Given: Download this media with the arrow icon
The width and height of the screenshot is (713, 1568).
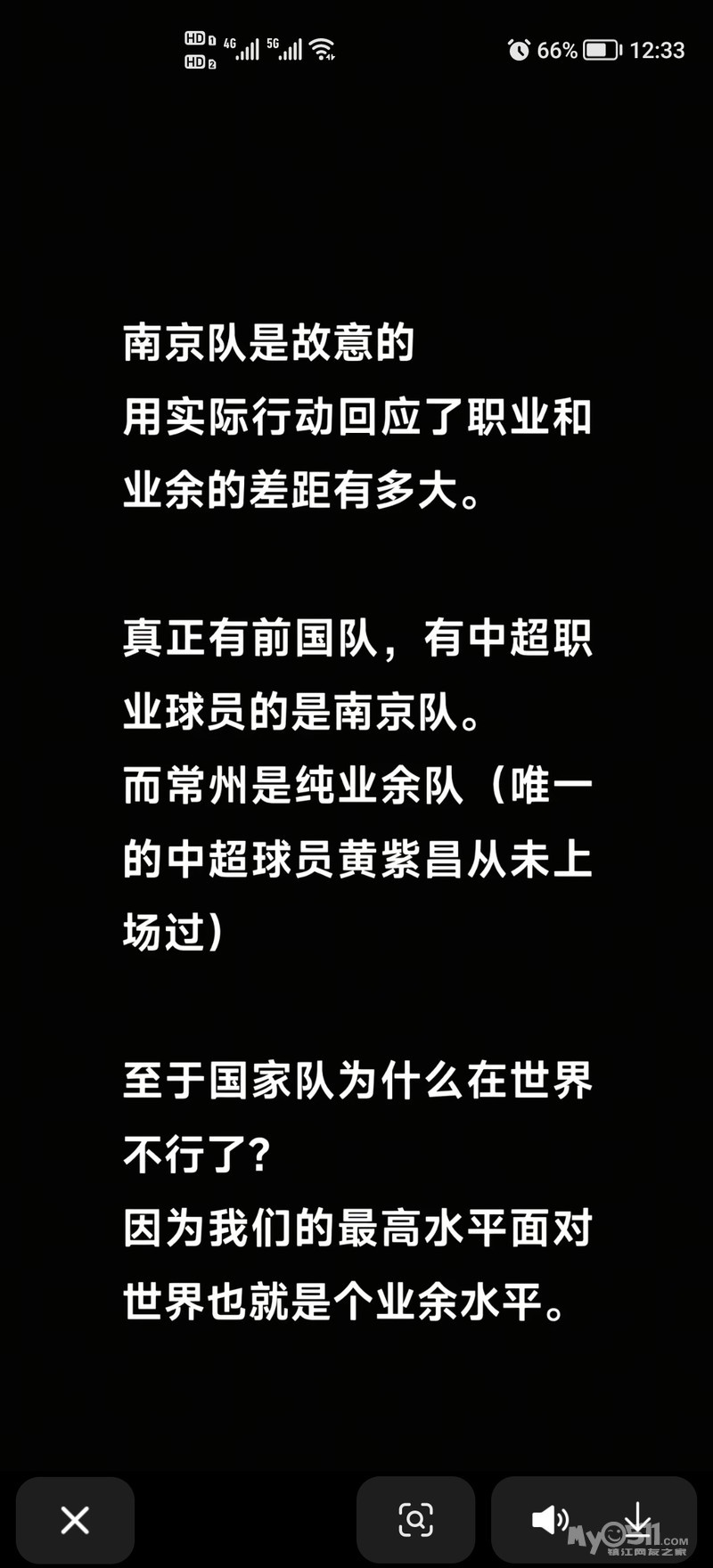Looking at the screenshot, I should 637,1518.
